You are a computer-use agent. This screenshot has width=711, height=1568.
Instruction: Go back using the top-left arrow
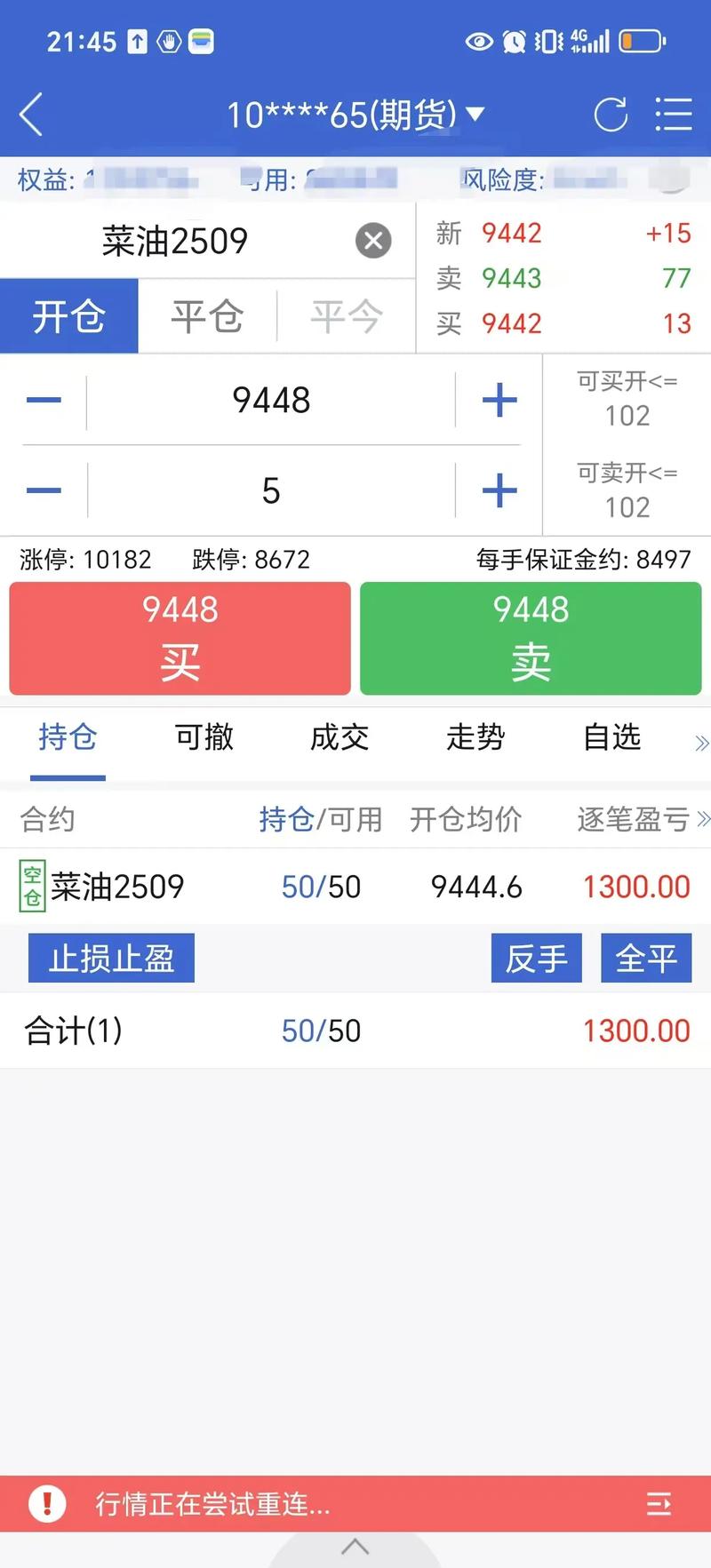point(31,115)
